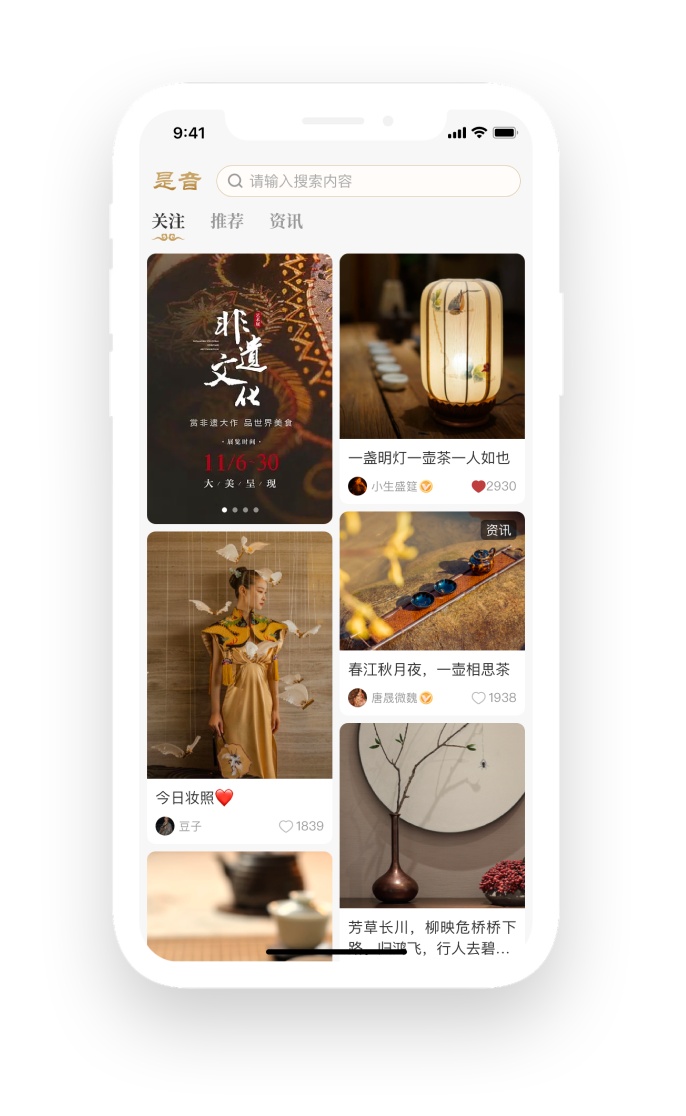Open 小生盛筵's profile avatar
686x1116 pixels.
[x=357, y=486]
